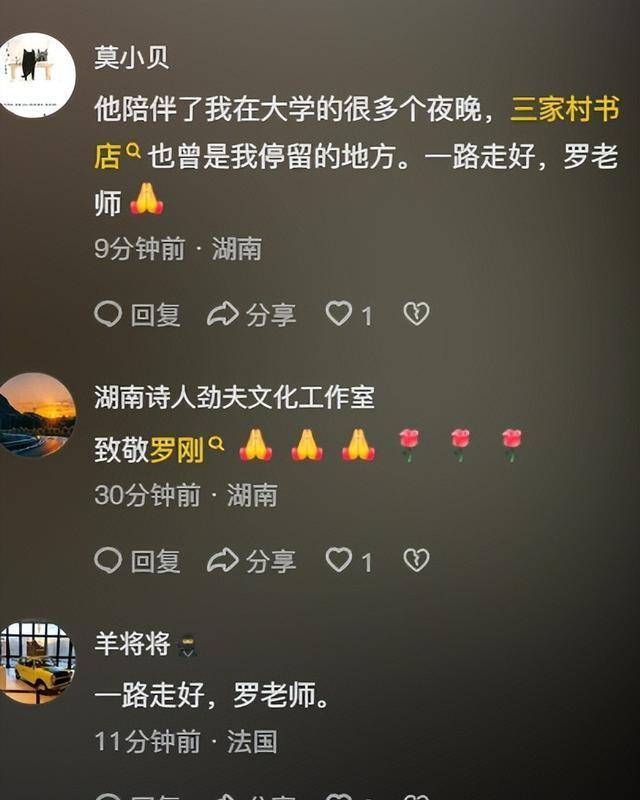Dislike 湖南诗人劲夫文化工作室's comment

[416, 561]
